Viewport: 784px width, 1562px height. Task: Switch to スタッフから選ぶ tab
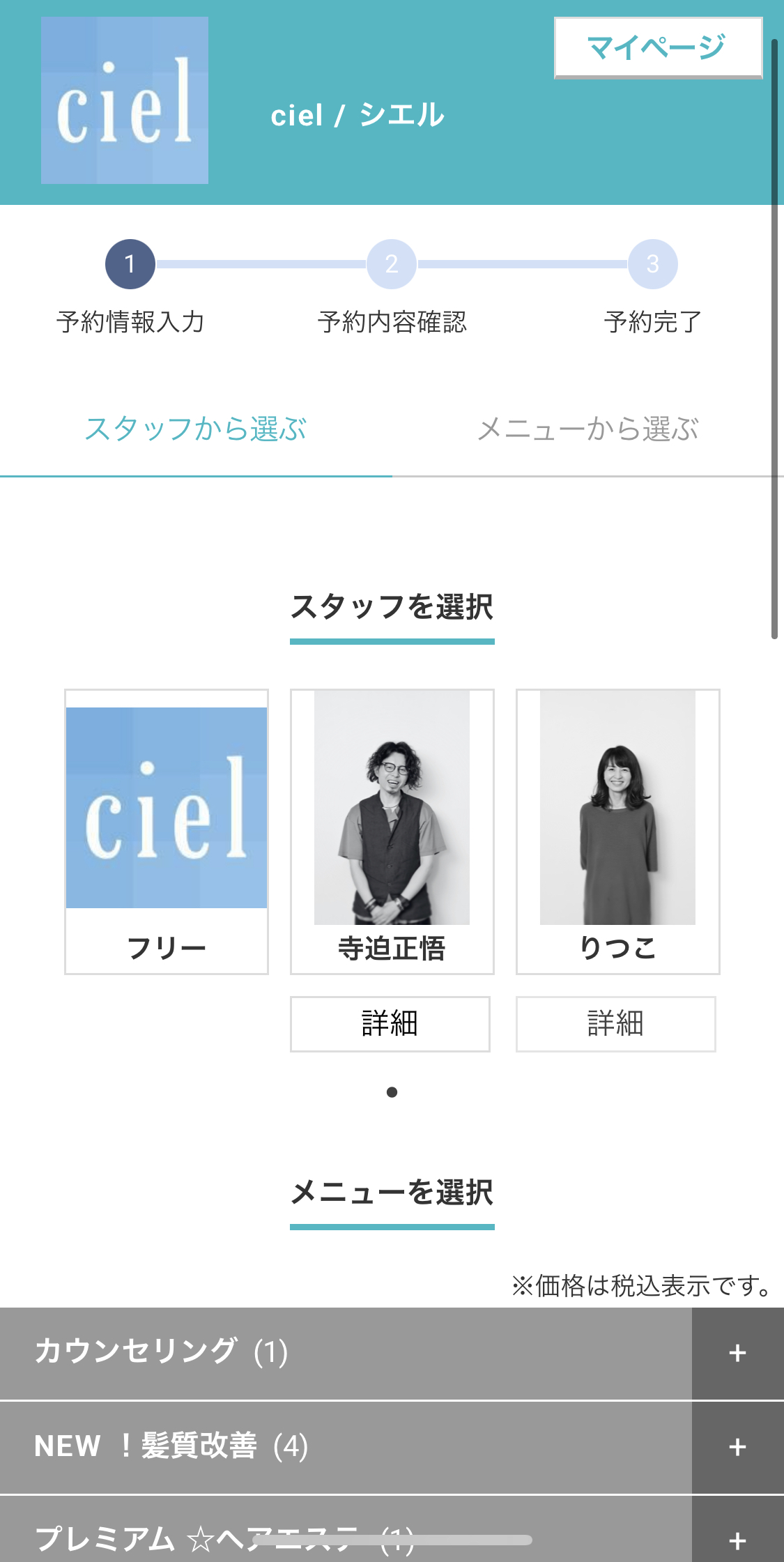pyautogui.click(x=196, y=429)
